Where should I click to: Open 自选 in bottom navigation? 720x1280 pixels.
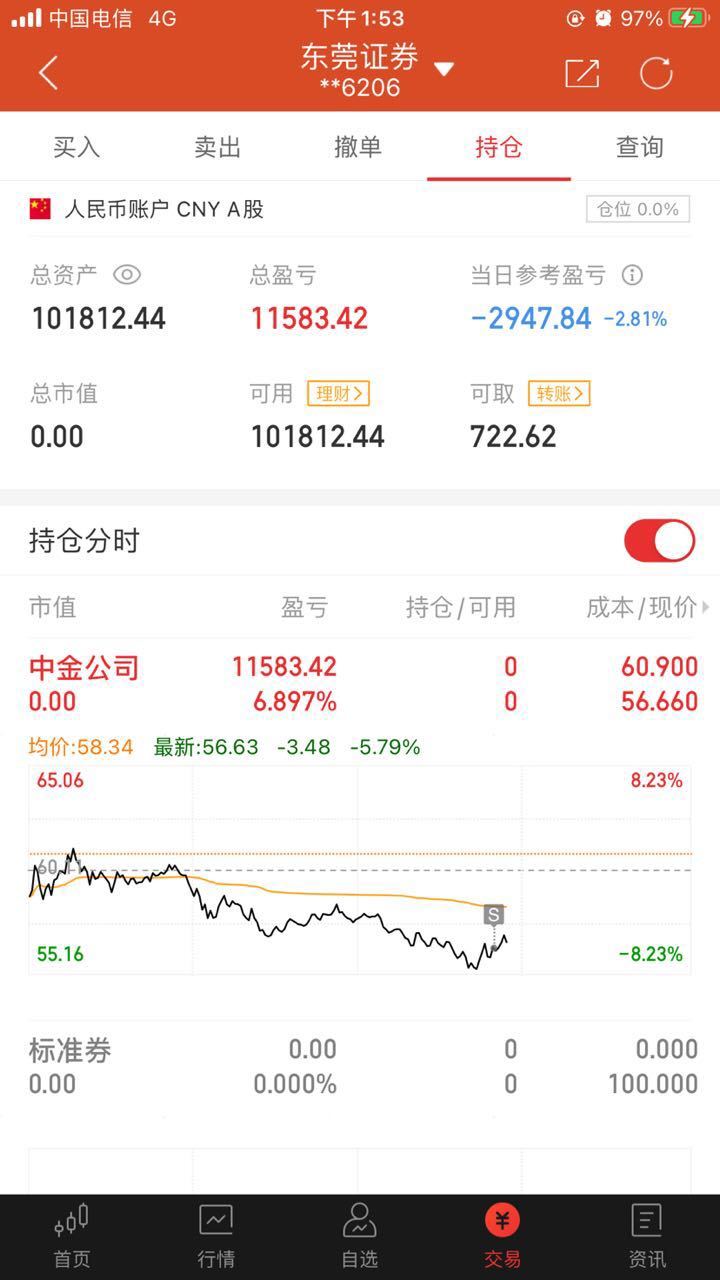tap(360, 1237)
